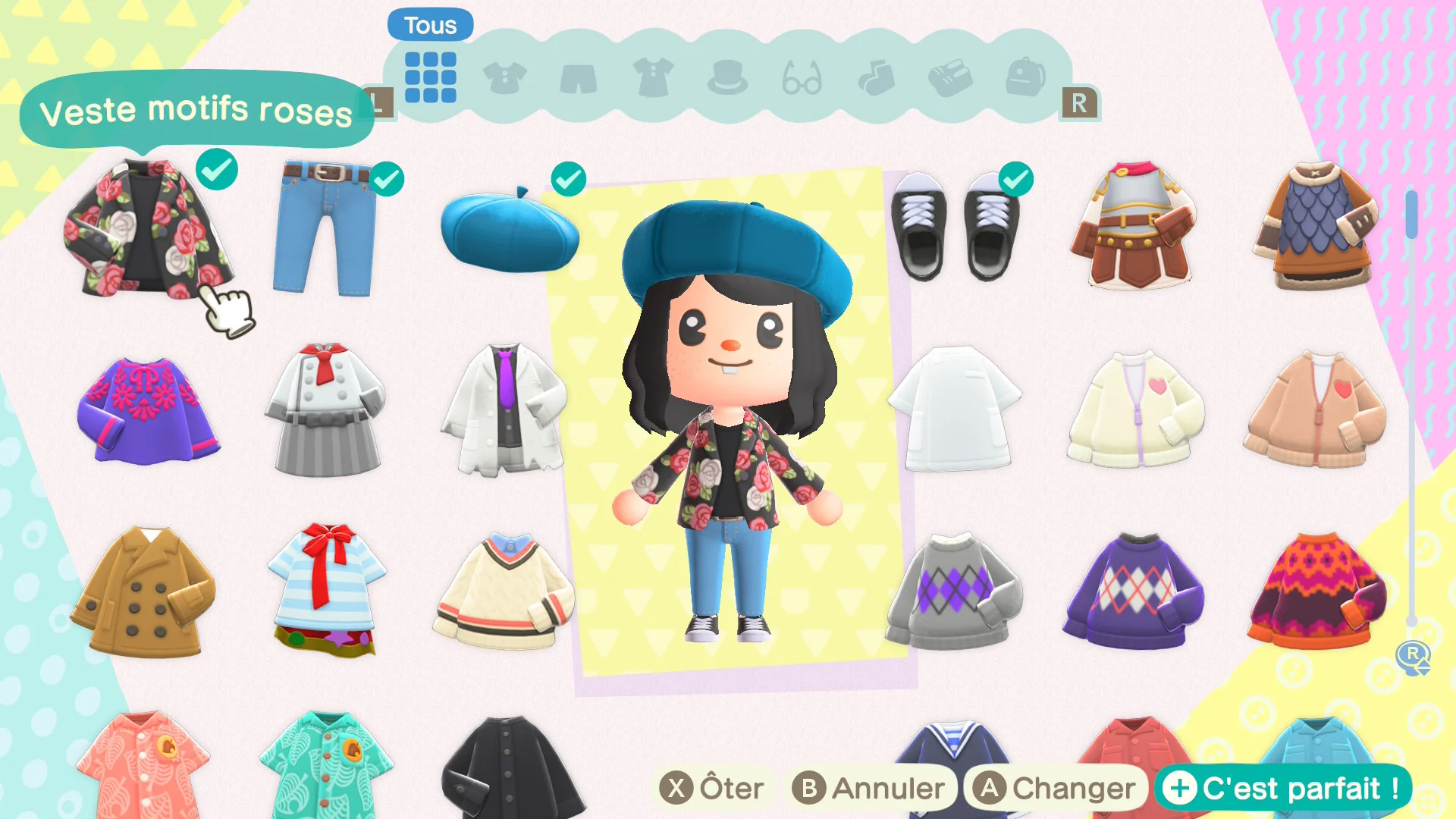Screen dimensions: 1456x819
Task: Try on the beige cardigan with red heart
Action: (1314, 410)
